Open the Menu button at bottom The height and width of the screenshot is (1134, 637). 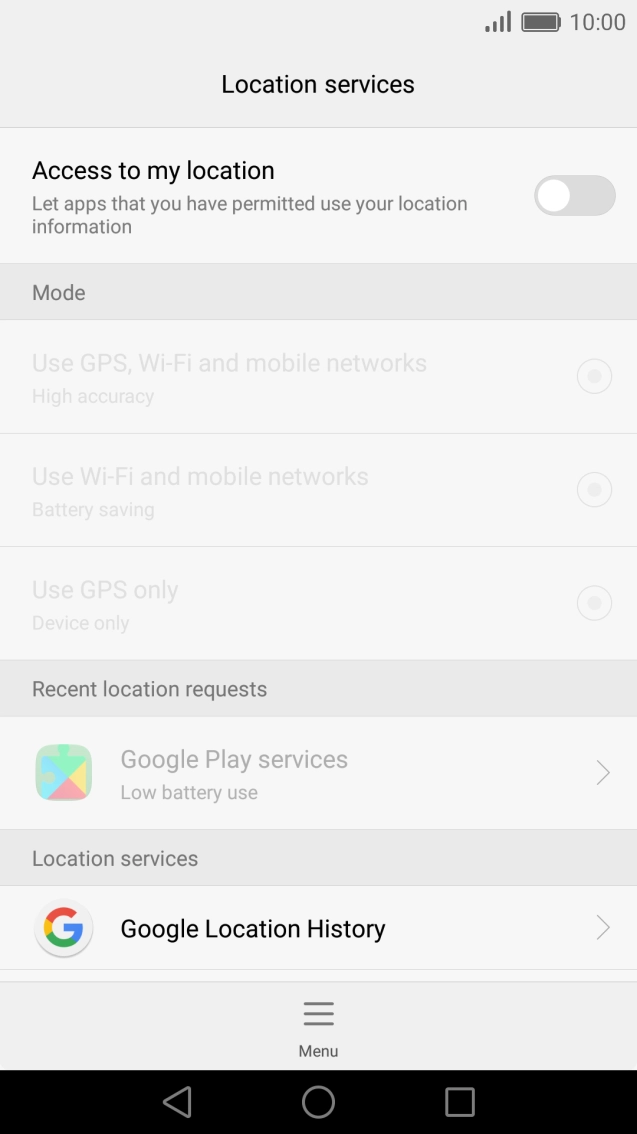(318, 1028)
